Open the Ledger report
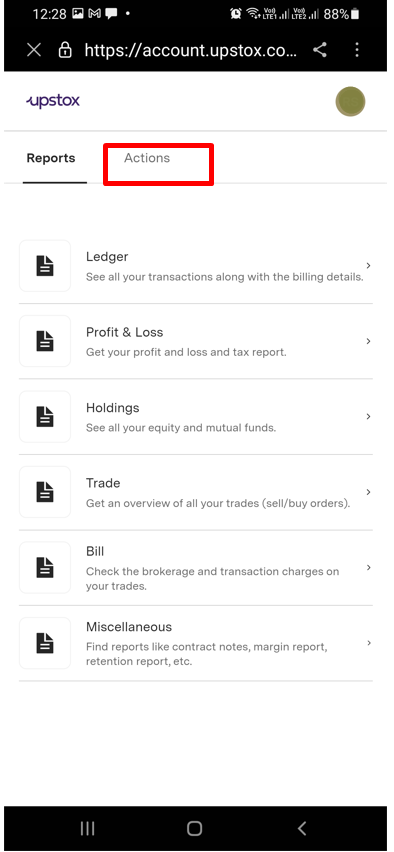The height and width of the screenshot is (852, 394). 196,266
